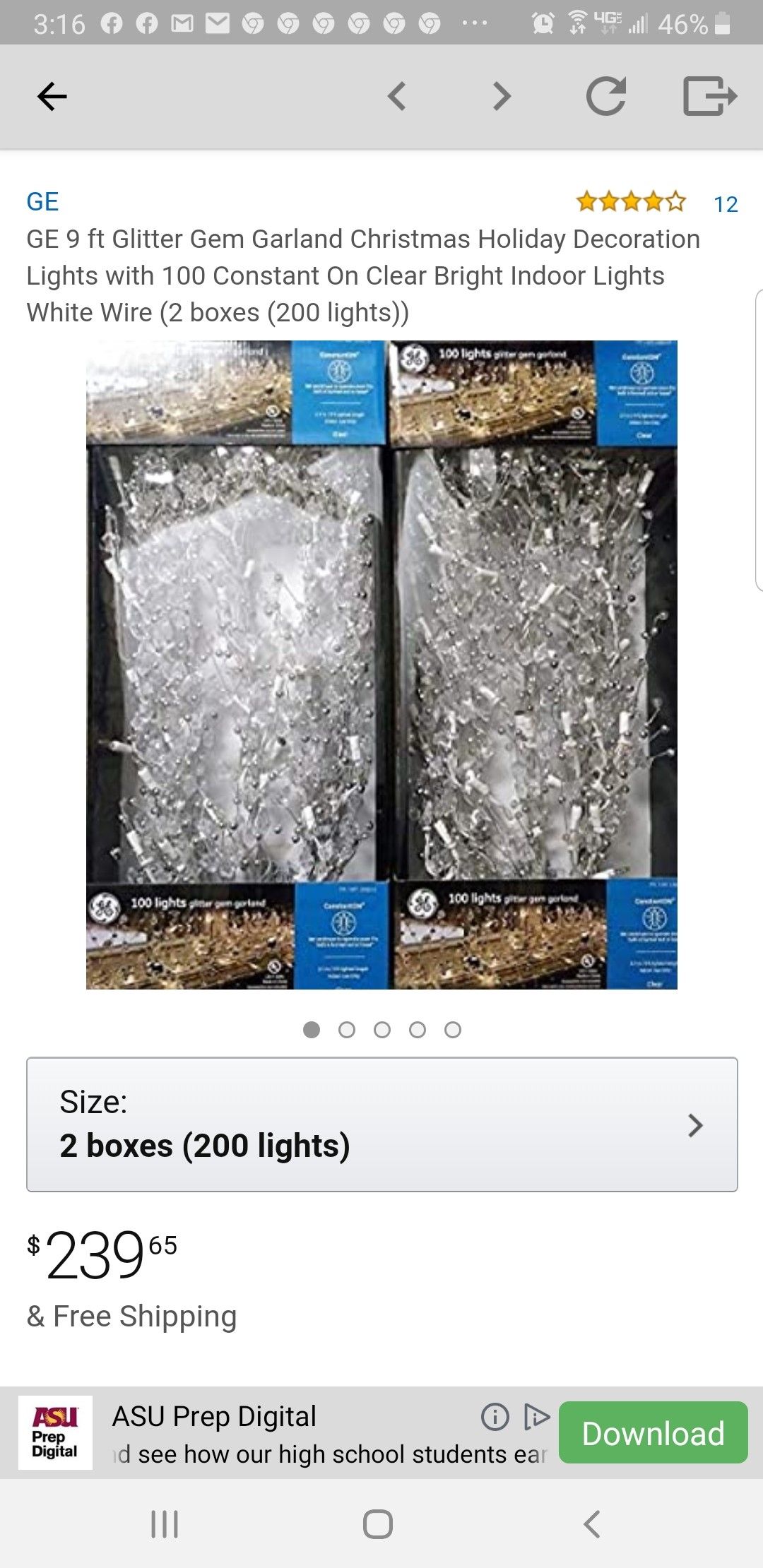The width and height of the screenshot is (763, 1568).
Task: Open ad info icon
Action: tap(495, 1417)
